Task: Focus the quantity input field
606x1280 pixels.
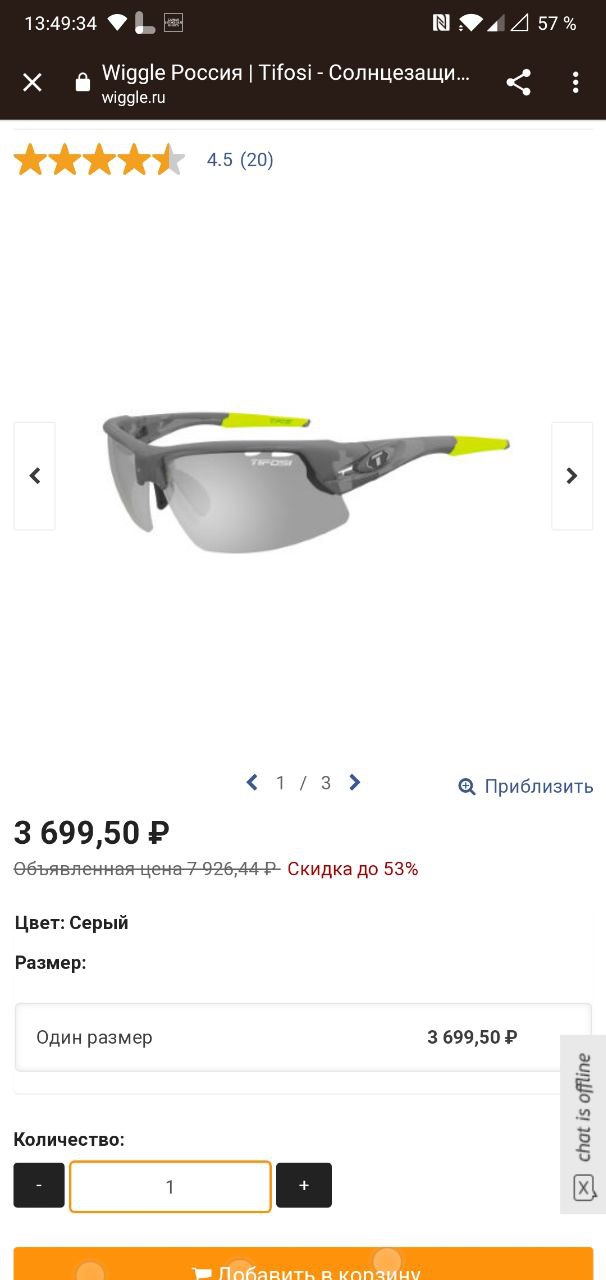Action: (170, 1186)
